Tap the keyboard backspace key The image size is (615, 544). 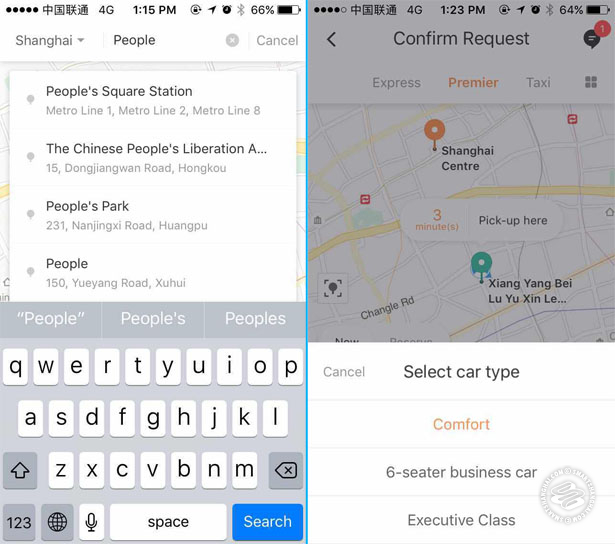coord(284,470)
